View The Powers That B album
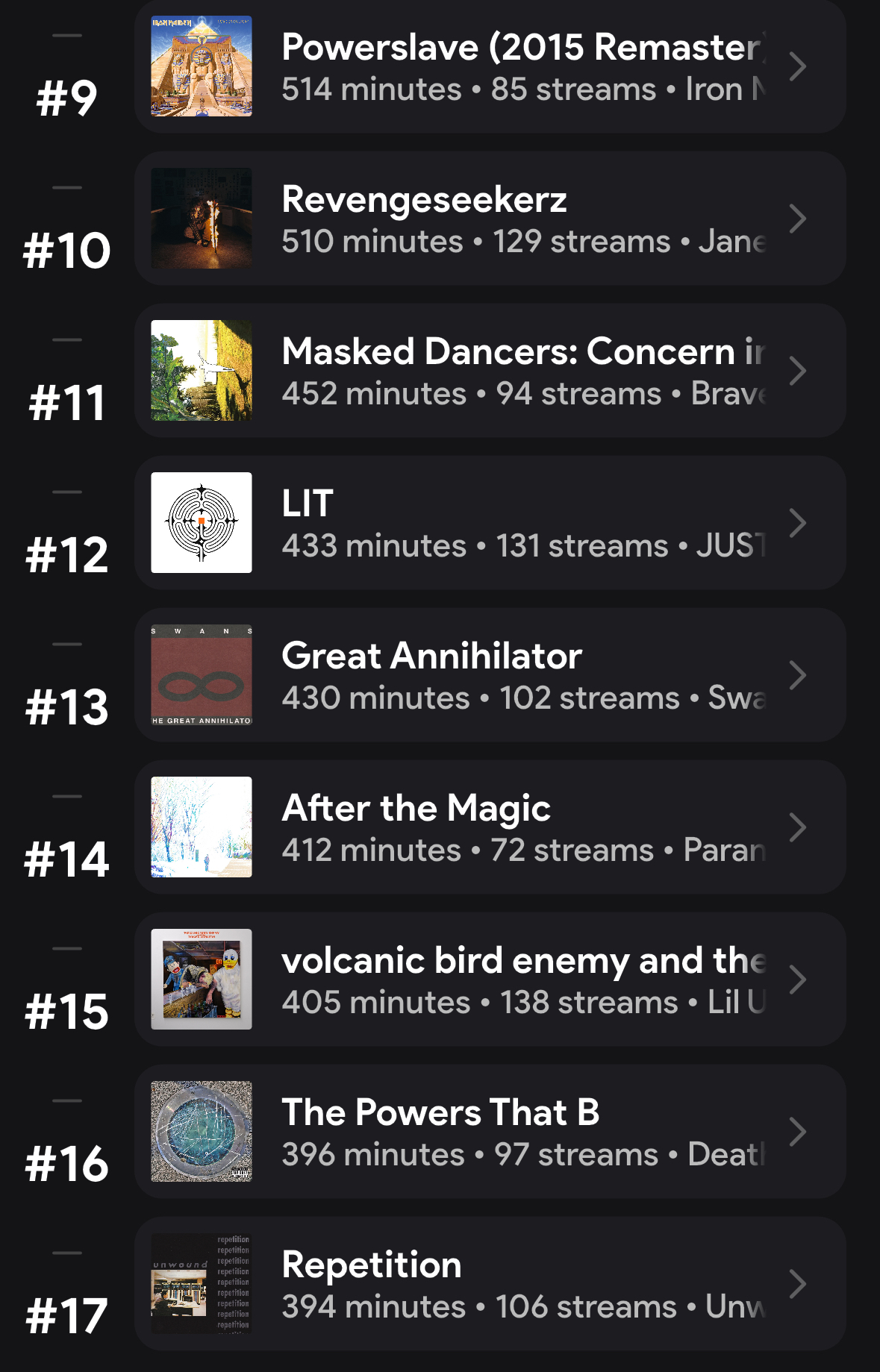 pos(489,1132)
